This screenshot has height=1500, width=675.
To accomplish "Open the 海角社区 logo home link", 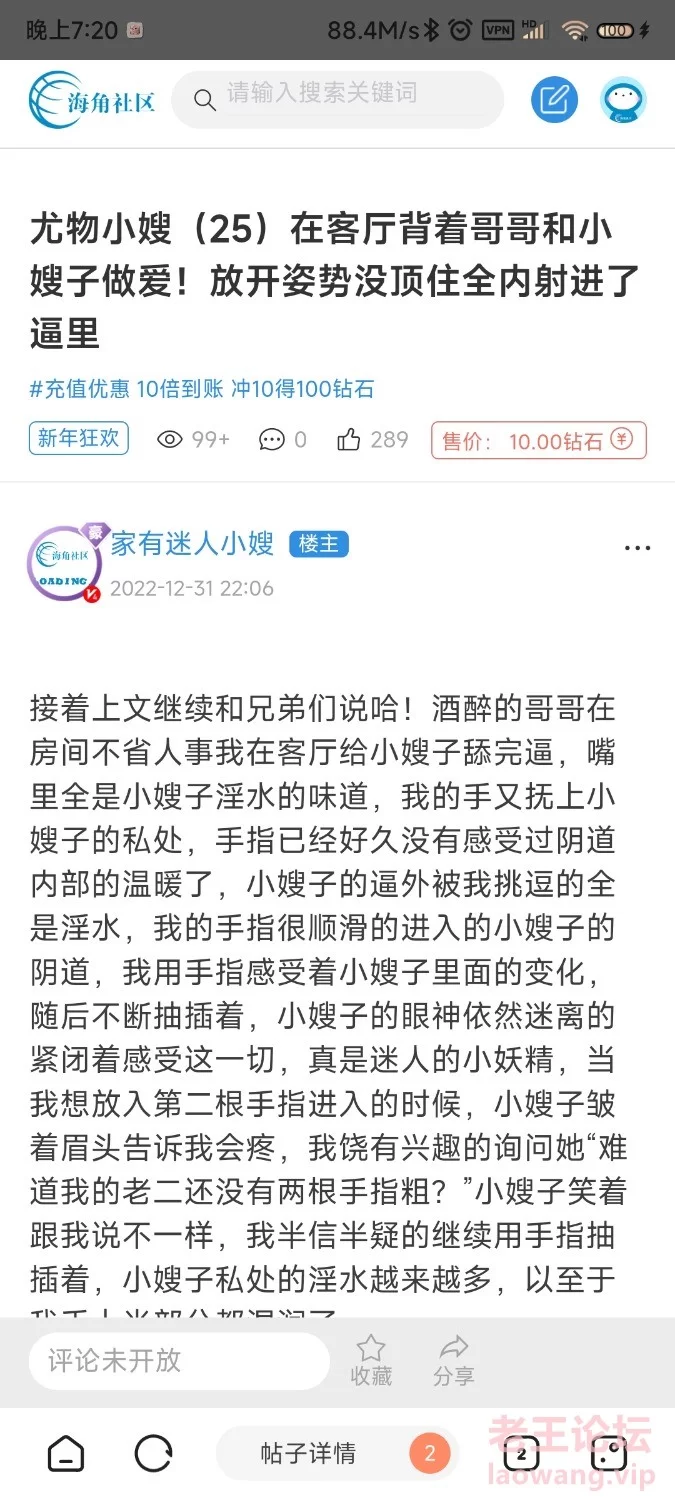I will point(92,99).
